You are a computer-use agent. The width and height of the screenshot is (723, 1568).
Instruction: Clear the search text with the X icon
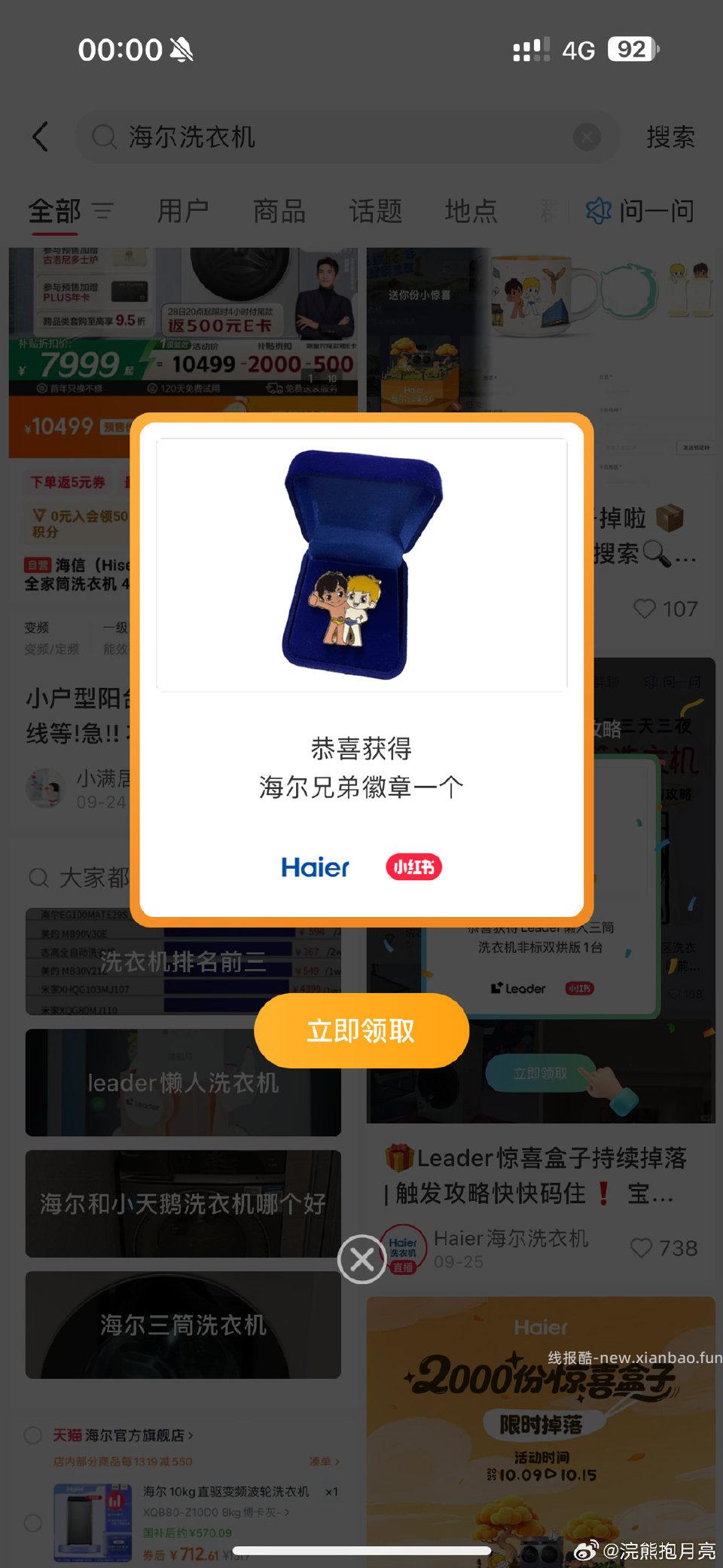coord(587,136)
